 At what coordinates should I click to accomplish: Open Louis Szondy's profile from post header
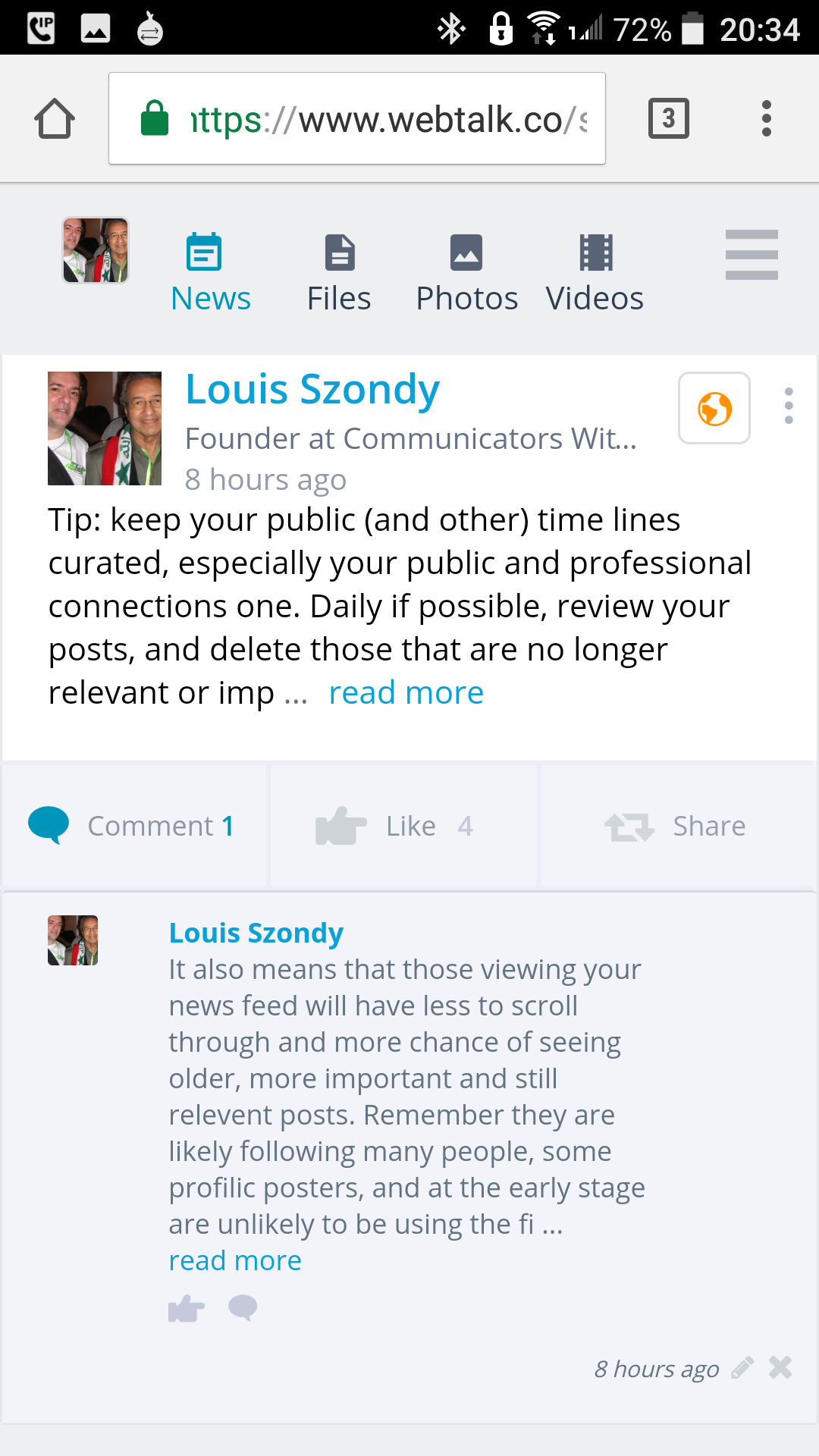click(312, 390)
